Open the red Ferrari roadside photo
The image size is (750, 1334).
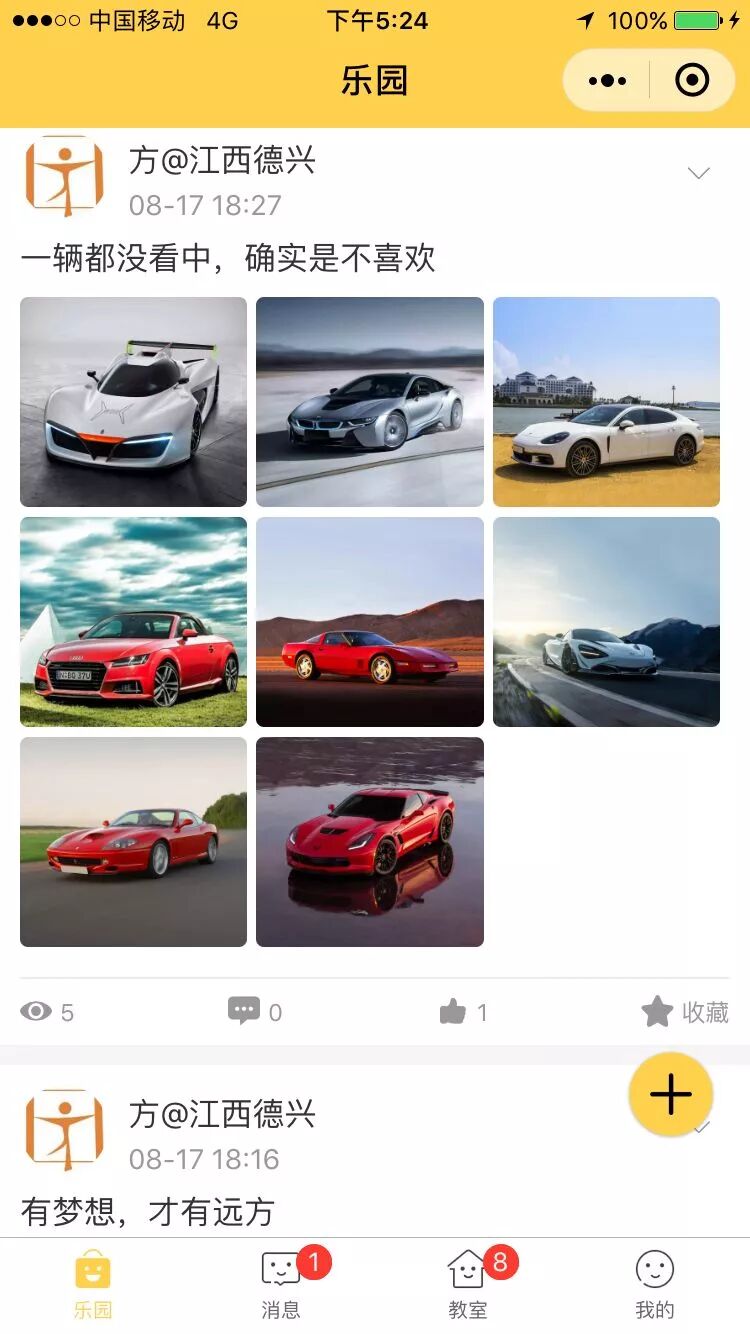133,842
